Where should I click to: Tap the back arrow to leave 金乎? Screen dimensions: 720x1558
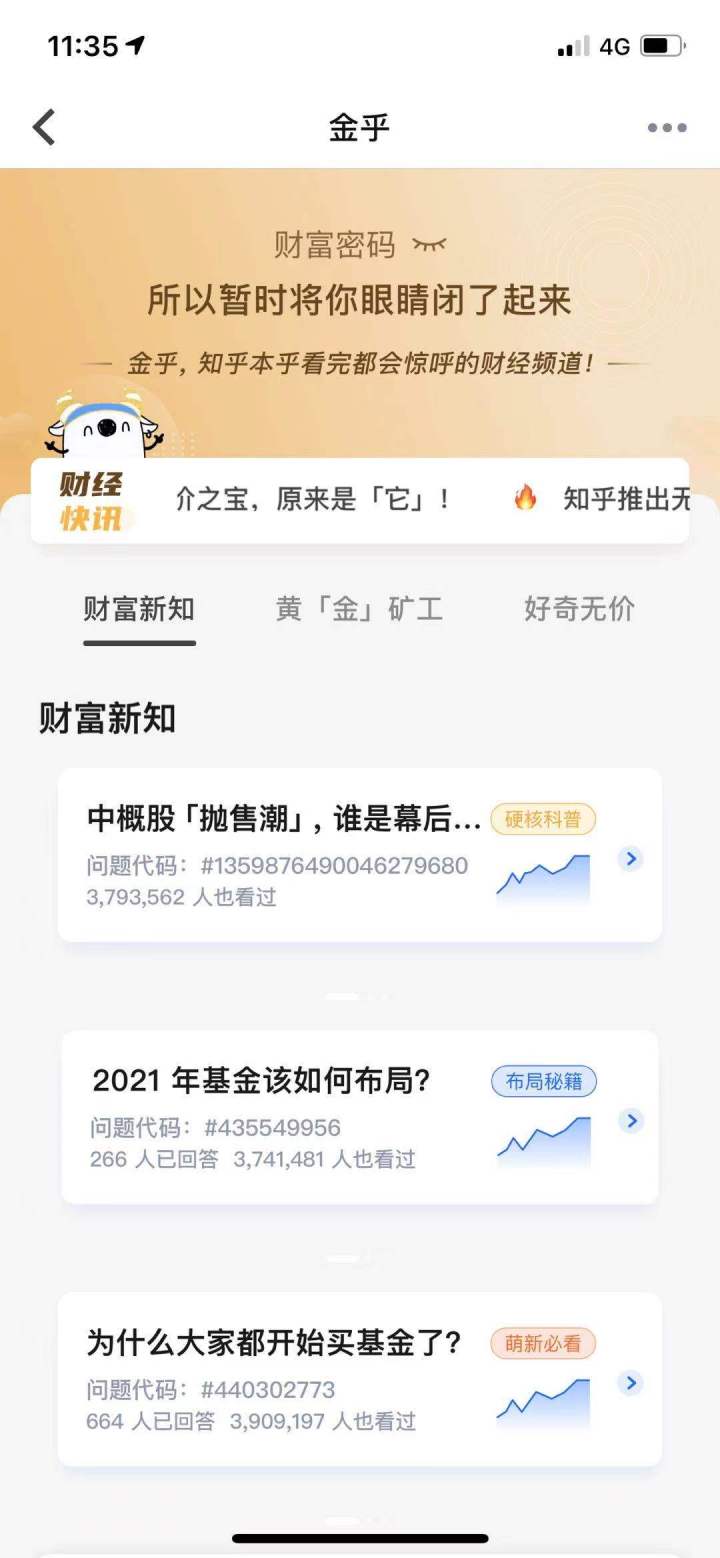click(x=42, y=127)
